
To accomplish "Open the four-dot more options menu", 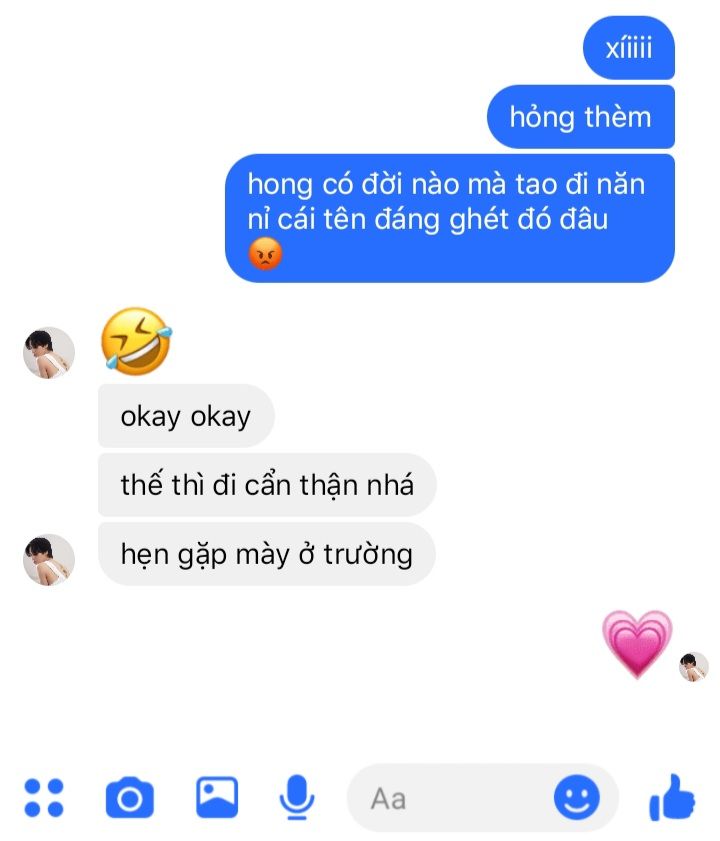I will point(43,798).
